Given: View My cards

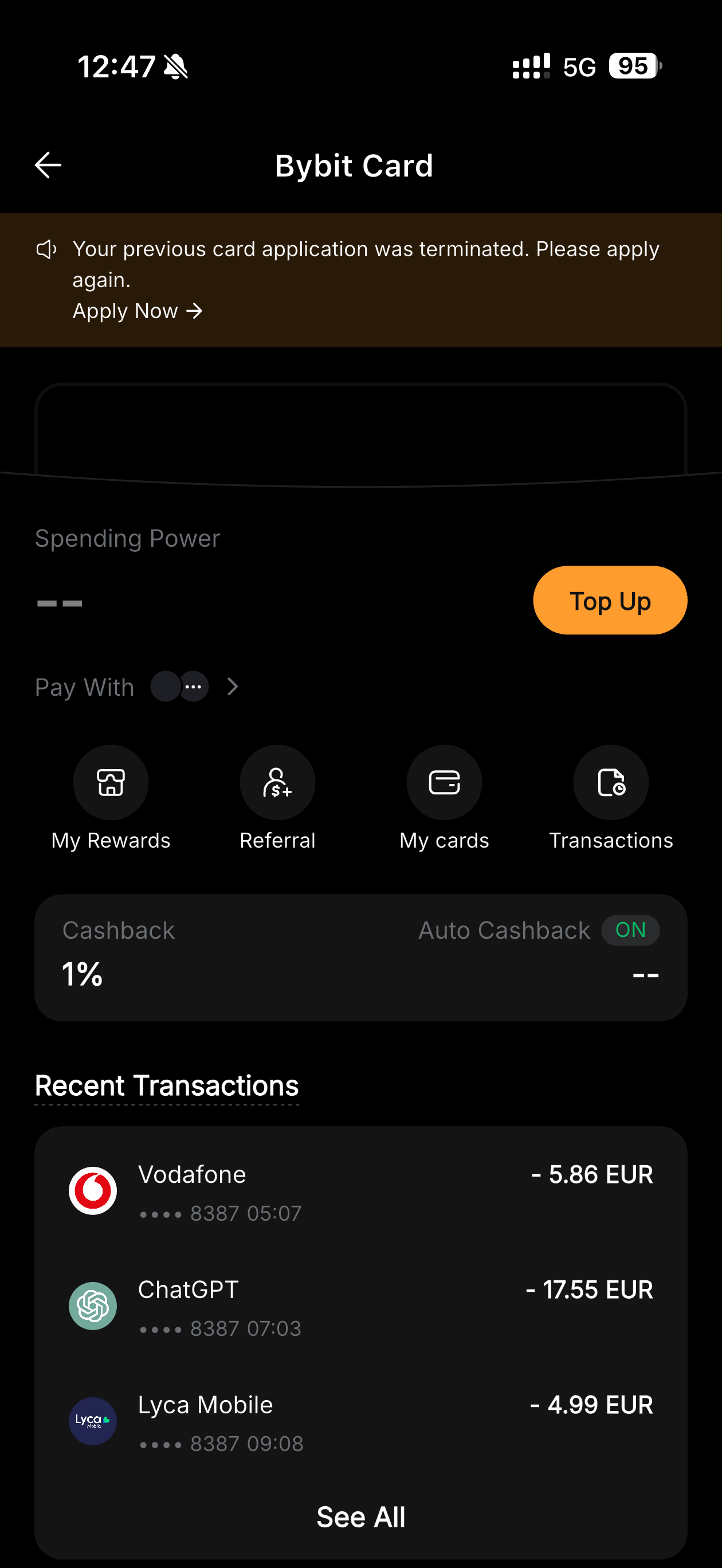Looking at the screenshot, I should [x=445, y=797].
